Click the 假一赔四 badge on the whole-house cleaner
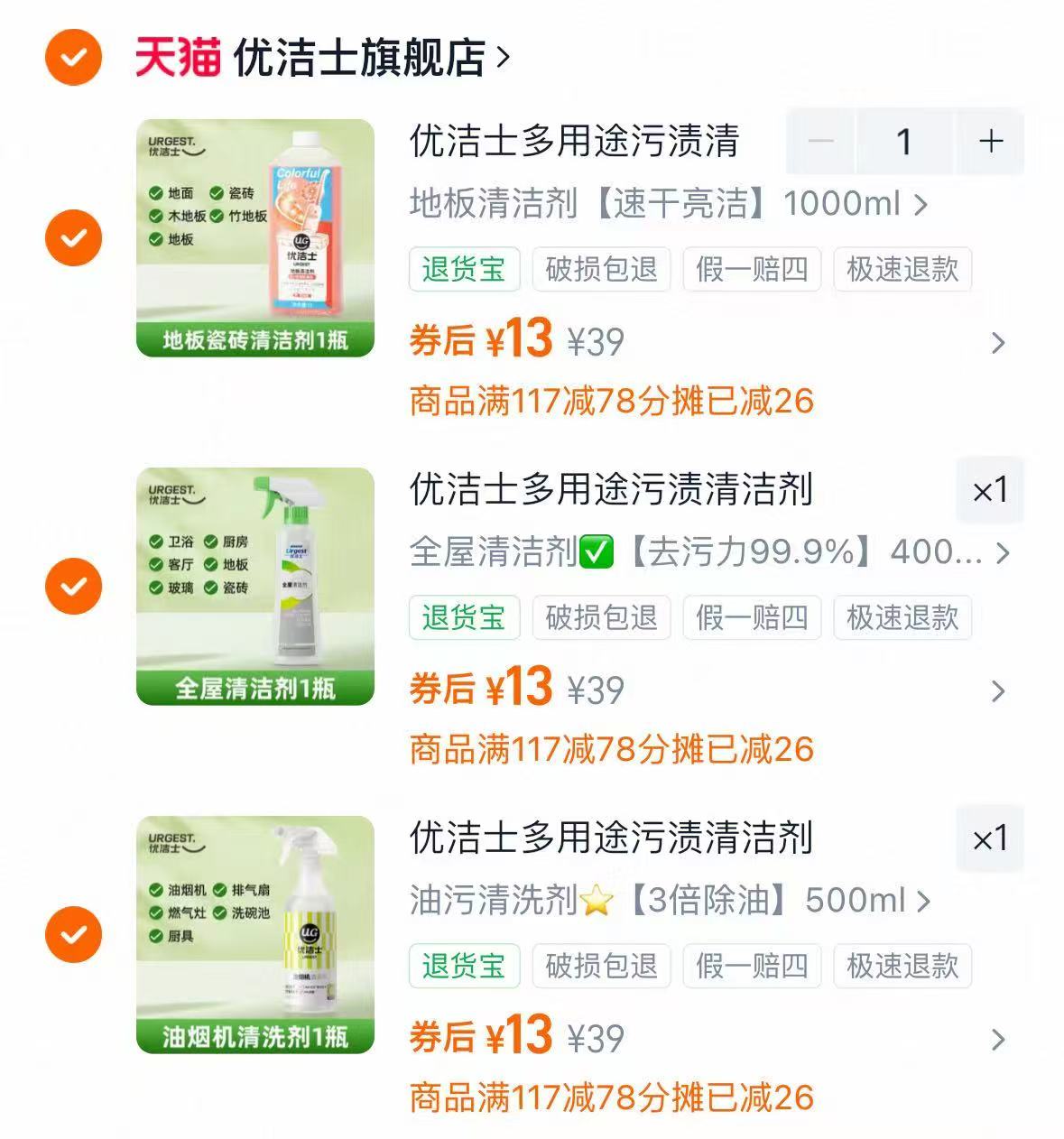This screenshot has height=1139, width=1064. coord(752,617)
